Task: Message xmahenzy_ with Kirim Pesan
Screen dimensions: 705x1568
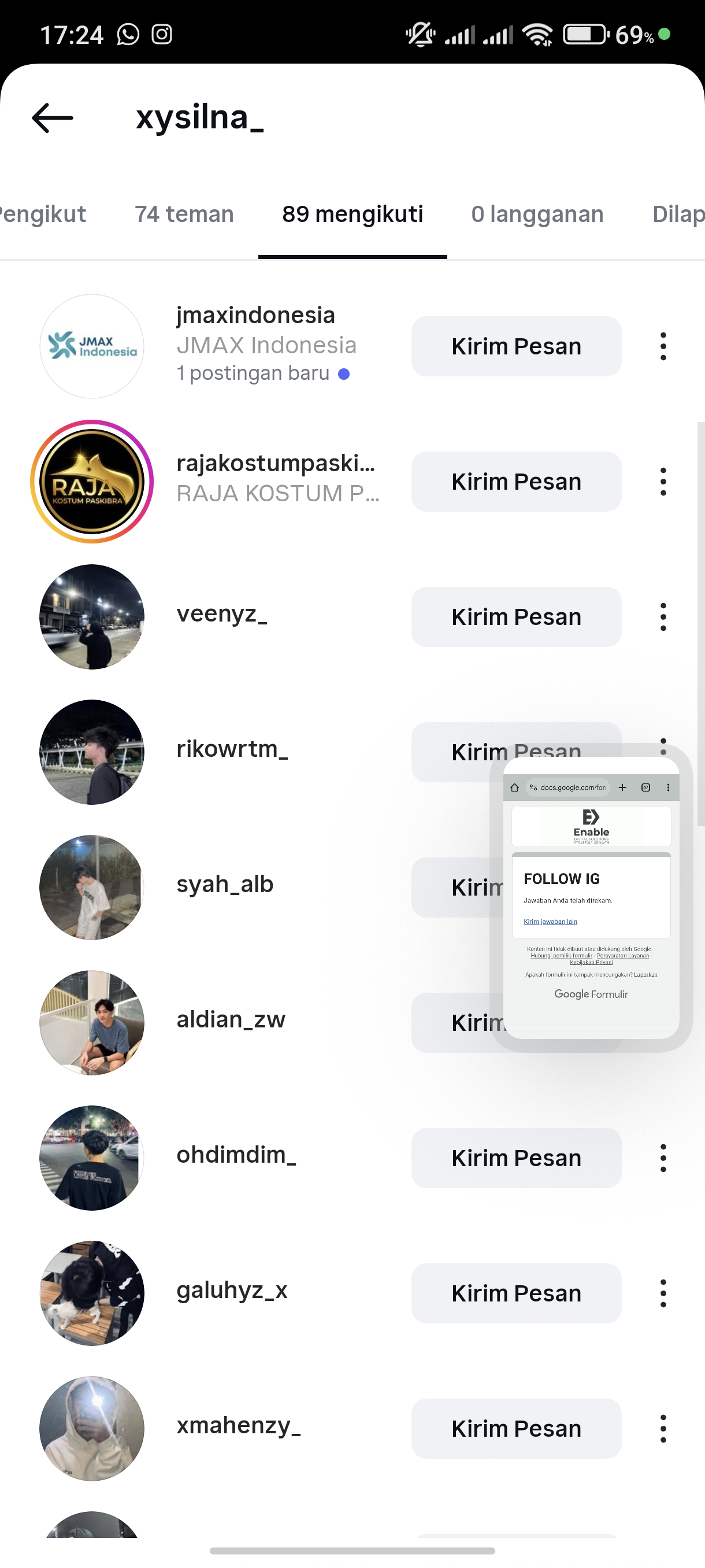Action: coord(516,1428)
